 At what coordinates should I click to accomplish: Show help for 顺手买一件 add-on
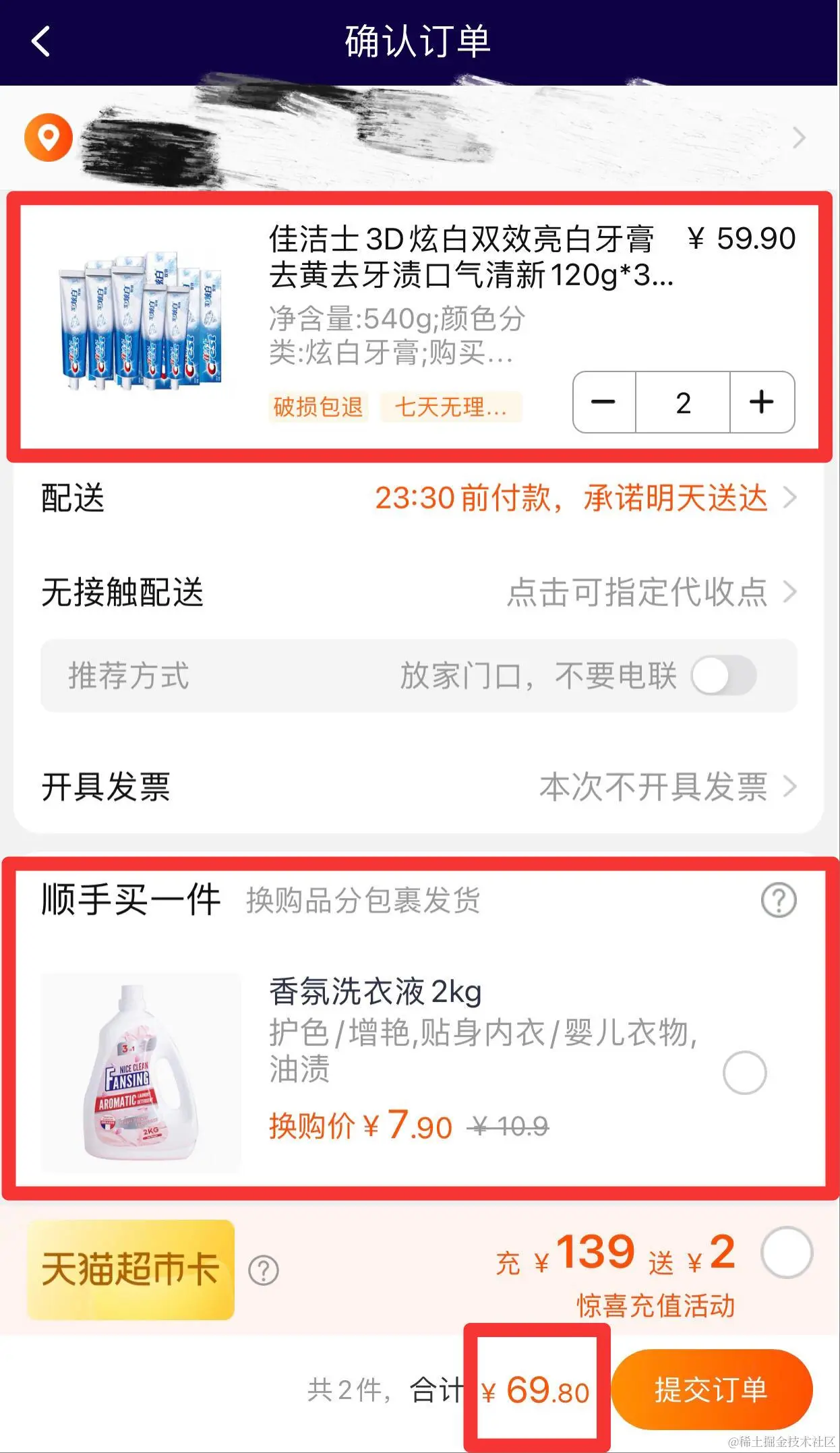(779, 901)
